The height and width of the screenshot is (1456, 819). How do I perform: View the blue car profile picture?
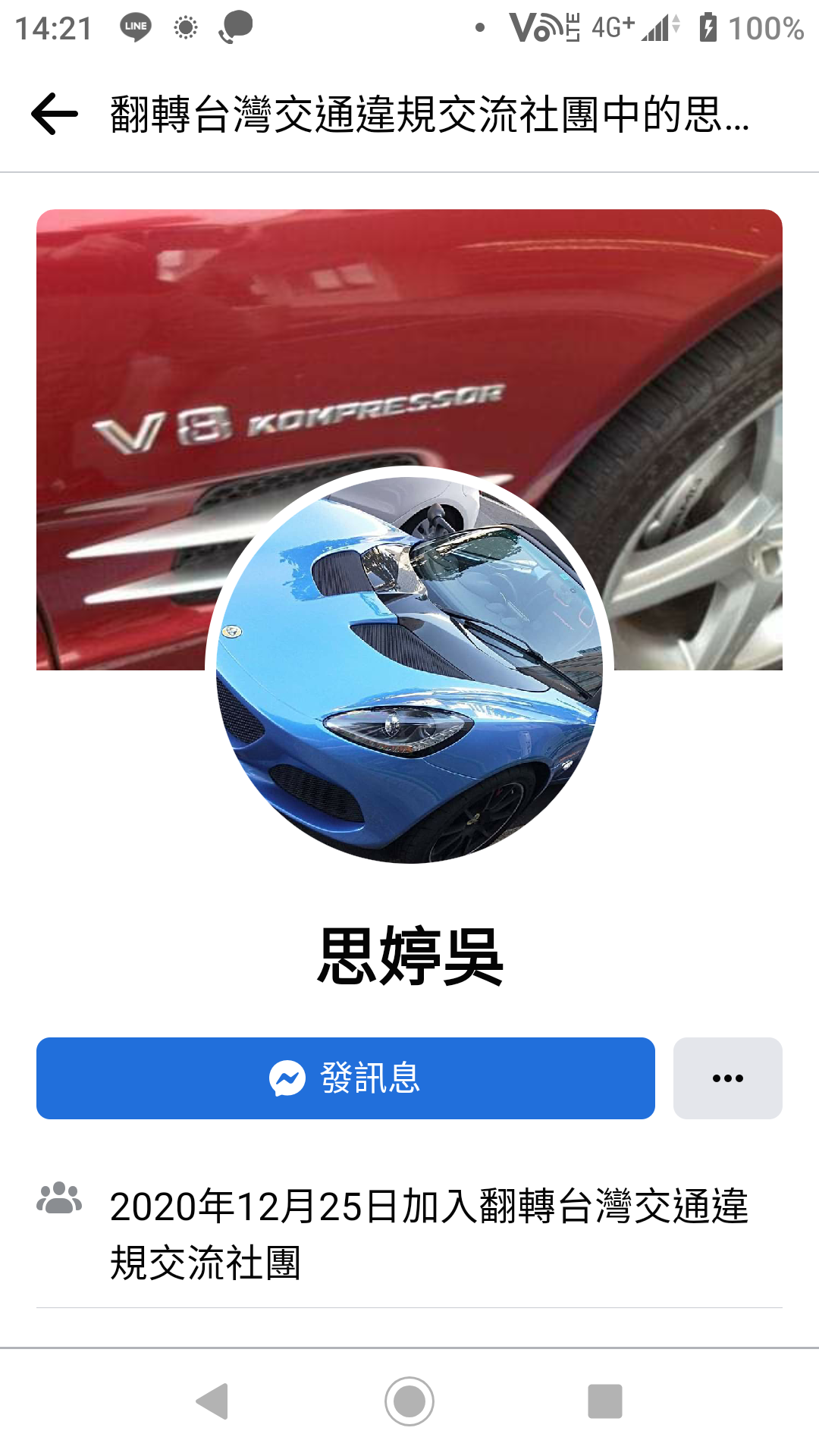tap(409, 667)
